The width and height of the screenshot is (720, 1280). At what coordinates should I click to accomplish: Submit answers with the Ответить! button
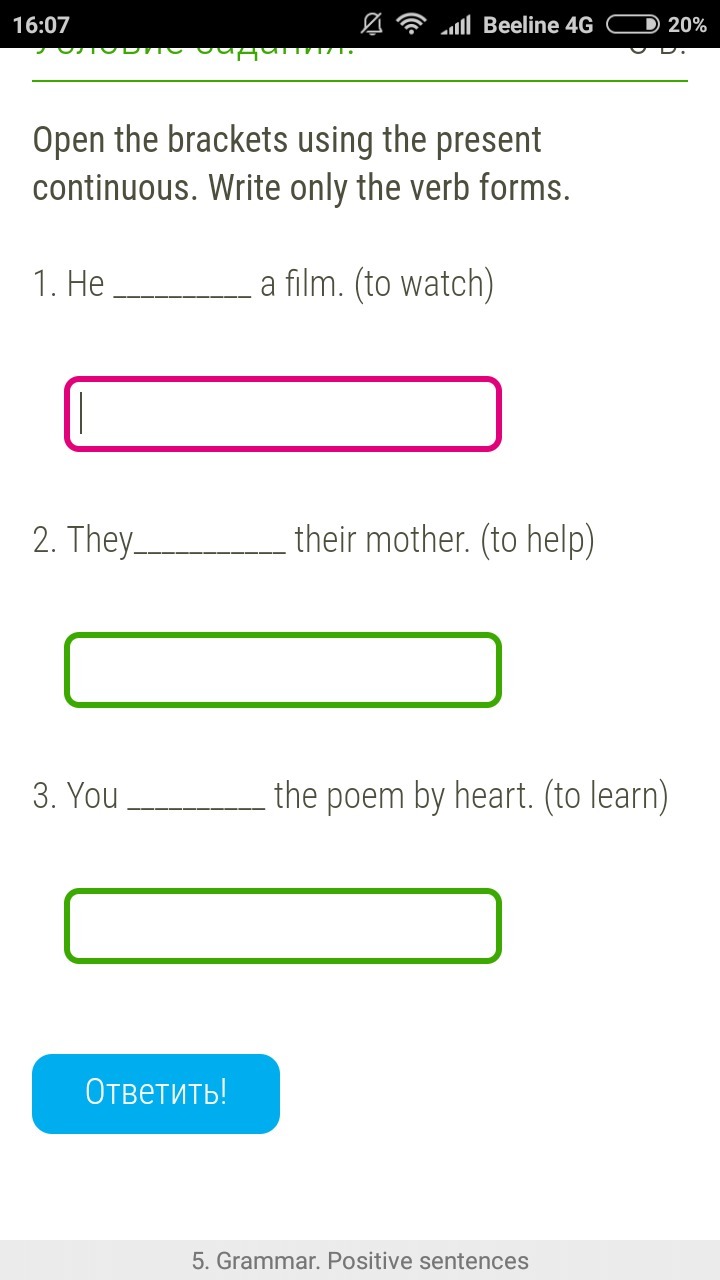point(156,1093)
